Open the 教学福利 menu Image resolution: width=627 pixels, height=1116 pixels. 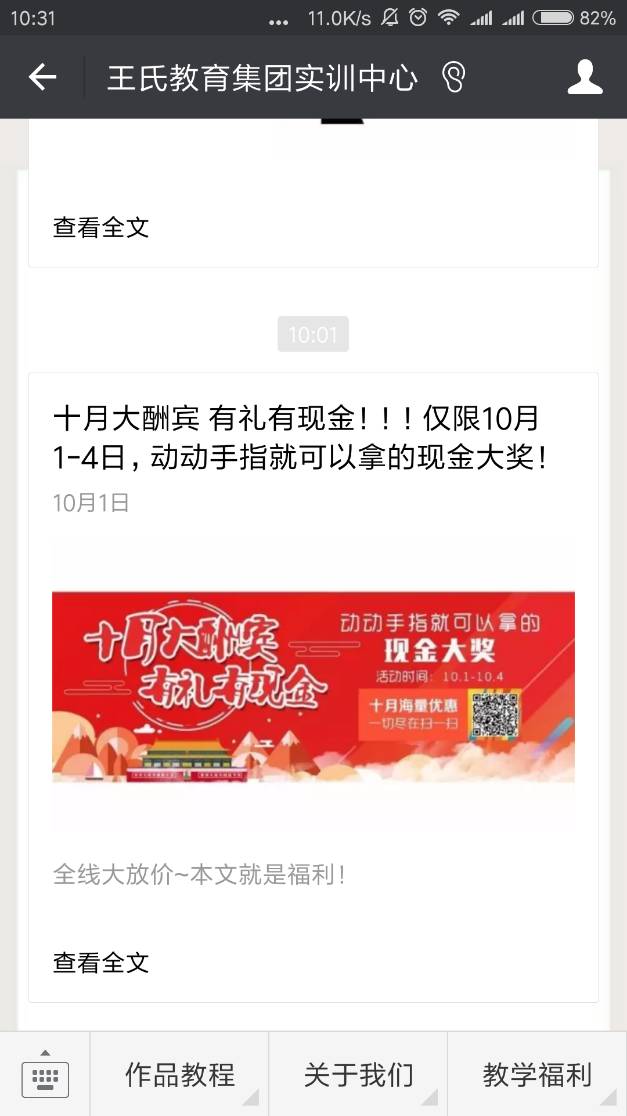click(x=537, y=1075)
